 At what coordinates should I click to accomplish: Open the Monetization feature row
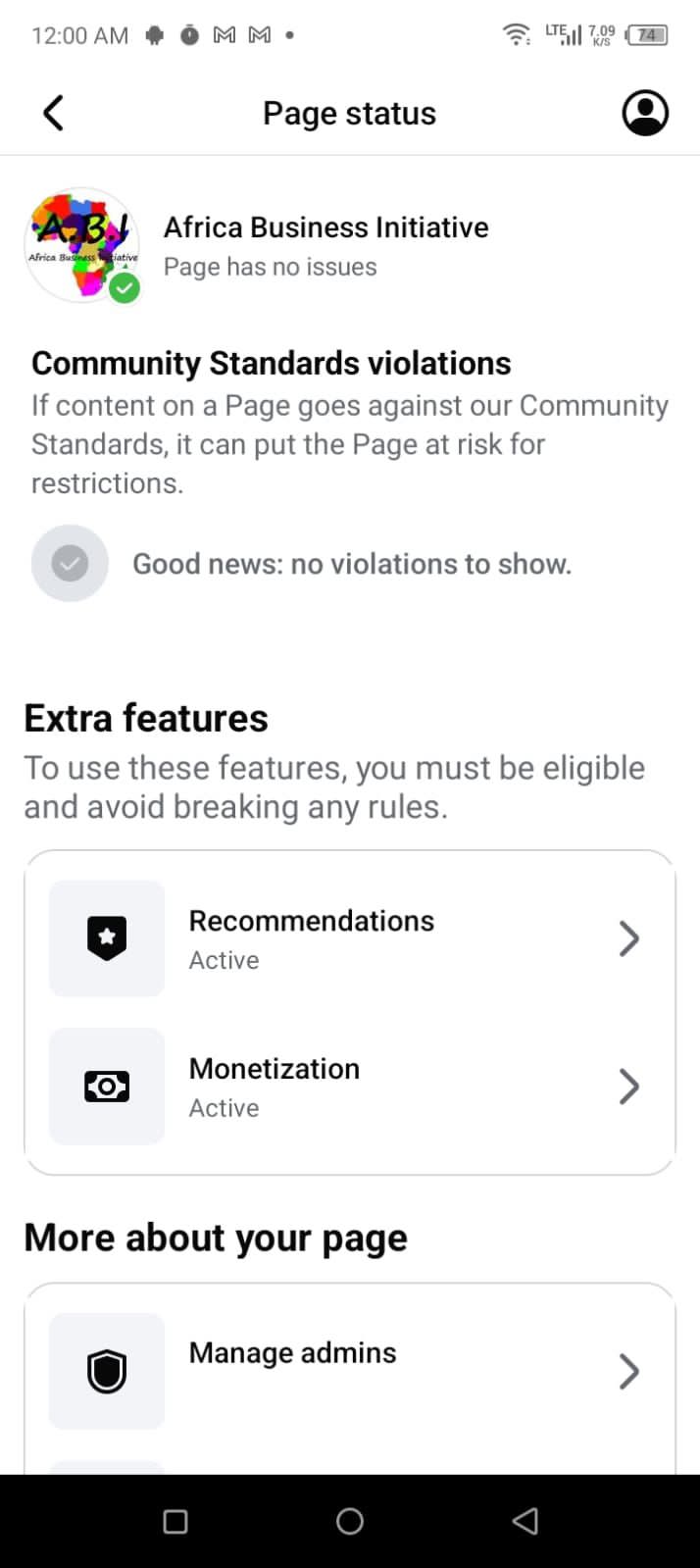click(349, 1087)
